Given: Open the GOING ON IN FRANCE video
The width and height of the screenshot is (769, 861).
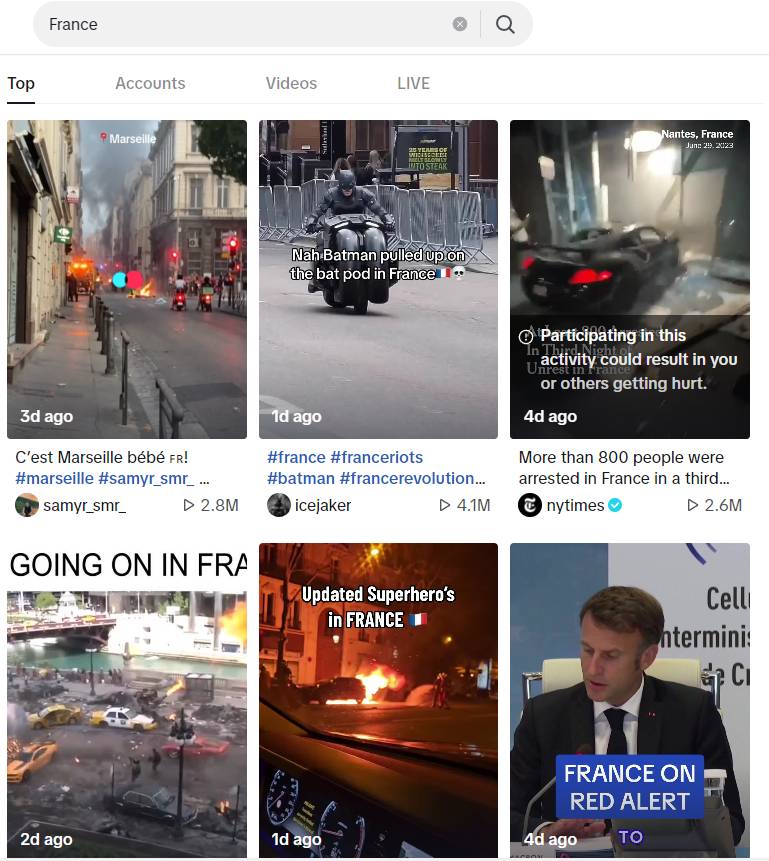Looking at the screenshot, I should coord(127,700).
